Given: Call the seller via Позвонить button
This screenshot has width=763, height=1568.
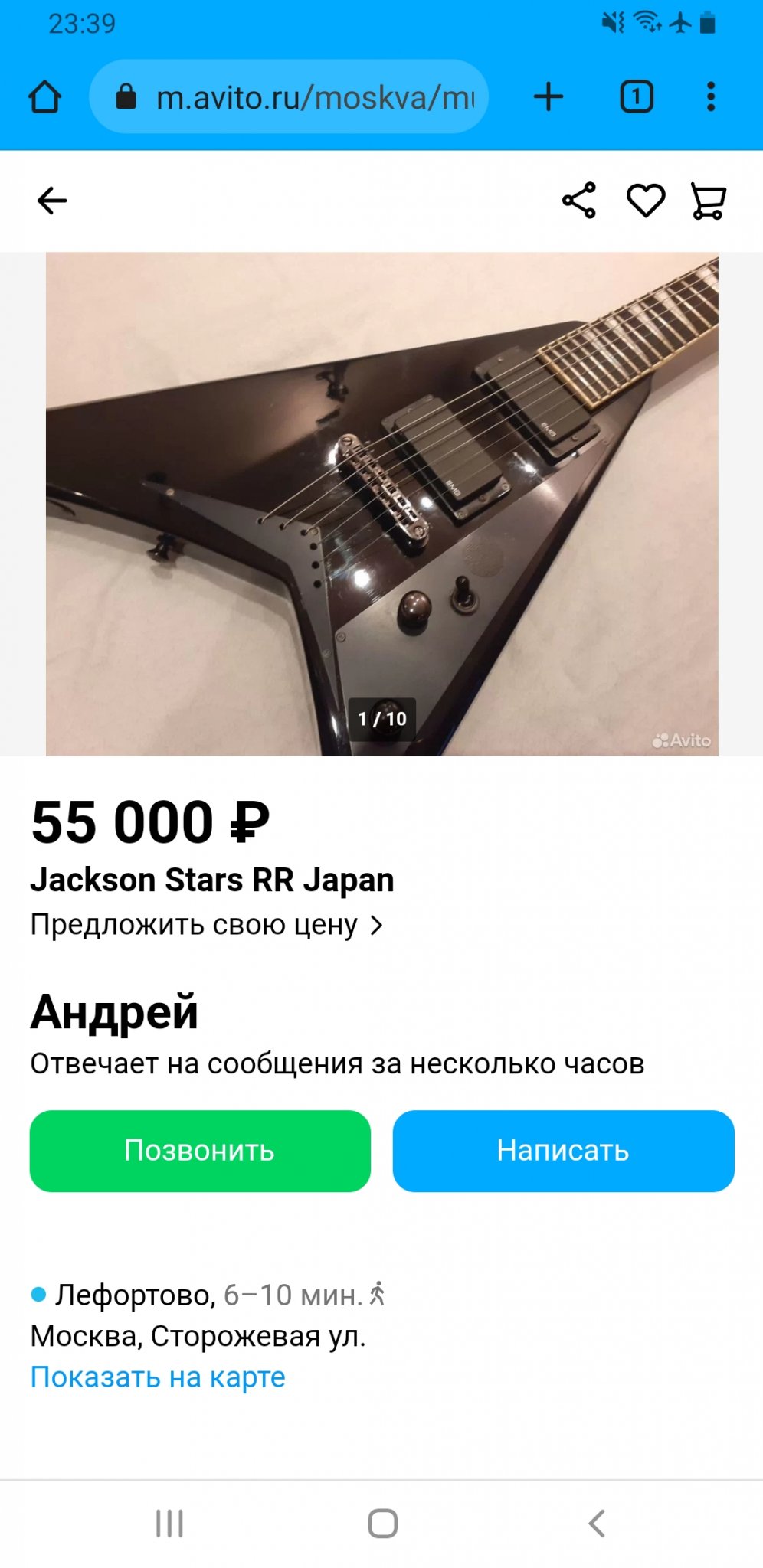Looking at the screenshot, I should [200, 1151].
